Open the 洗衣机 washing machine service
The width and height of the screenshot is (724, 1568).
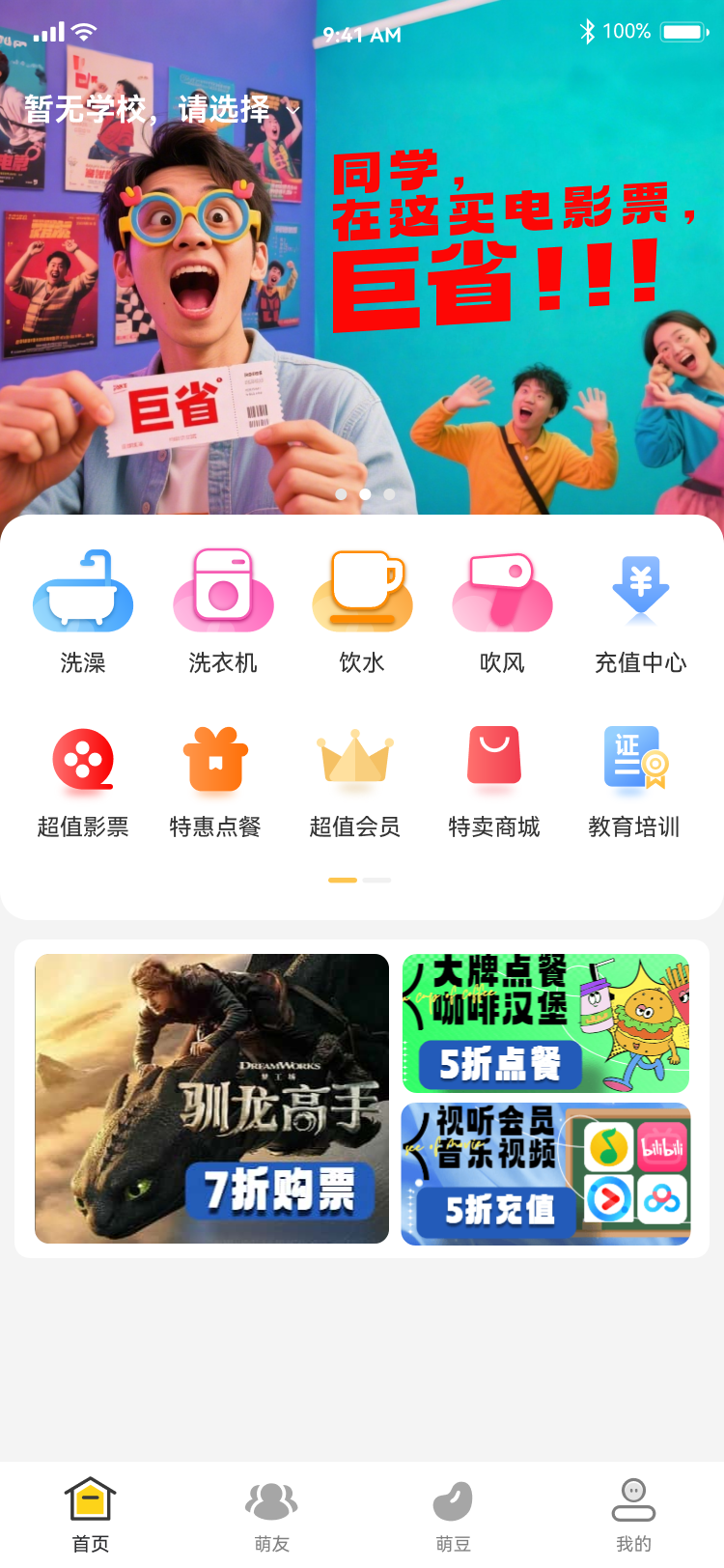pyautogui.click(x=223, y=610)
